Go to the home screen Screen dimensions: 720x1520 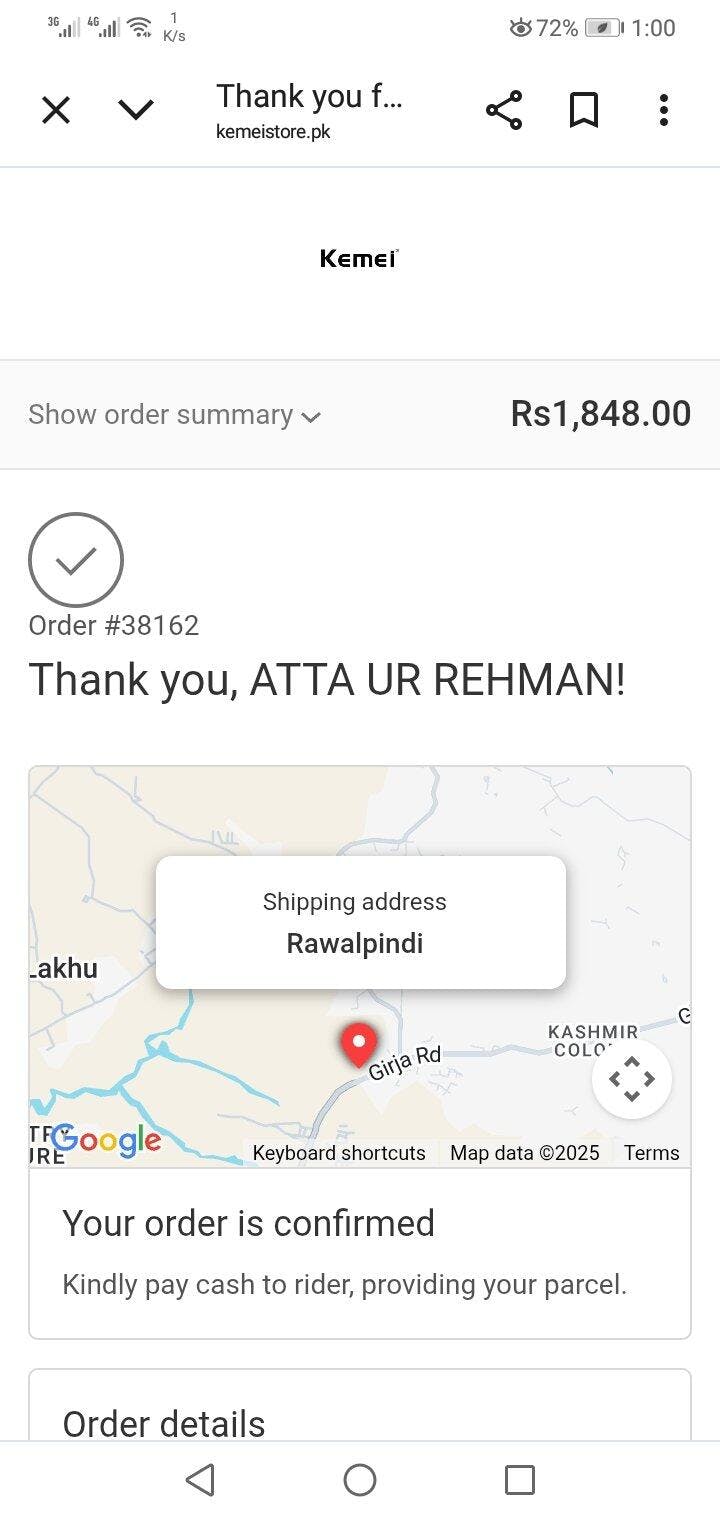(360, 1480)
